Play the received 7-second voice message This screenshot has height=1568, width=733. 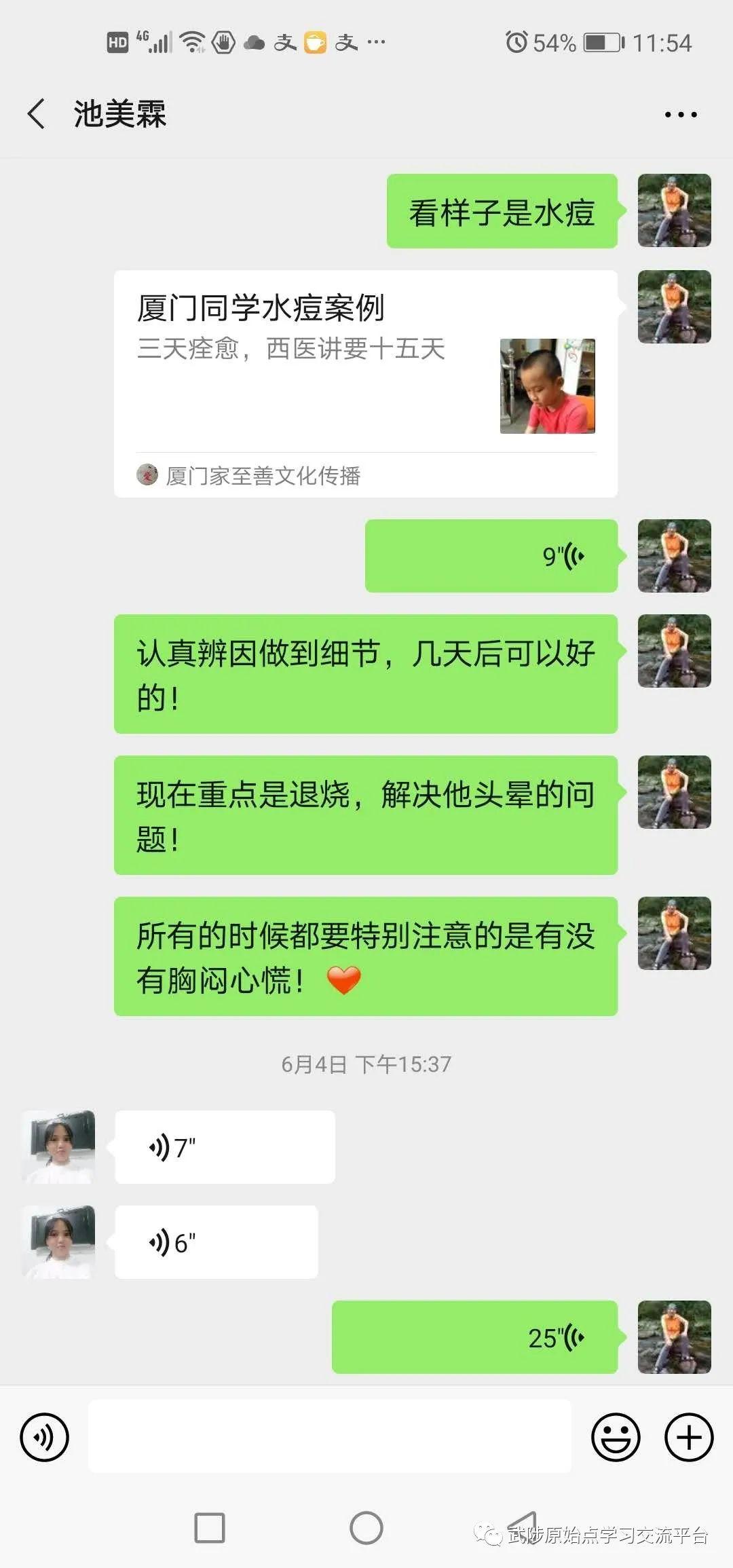225,1147
